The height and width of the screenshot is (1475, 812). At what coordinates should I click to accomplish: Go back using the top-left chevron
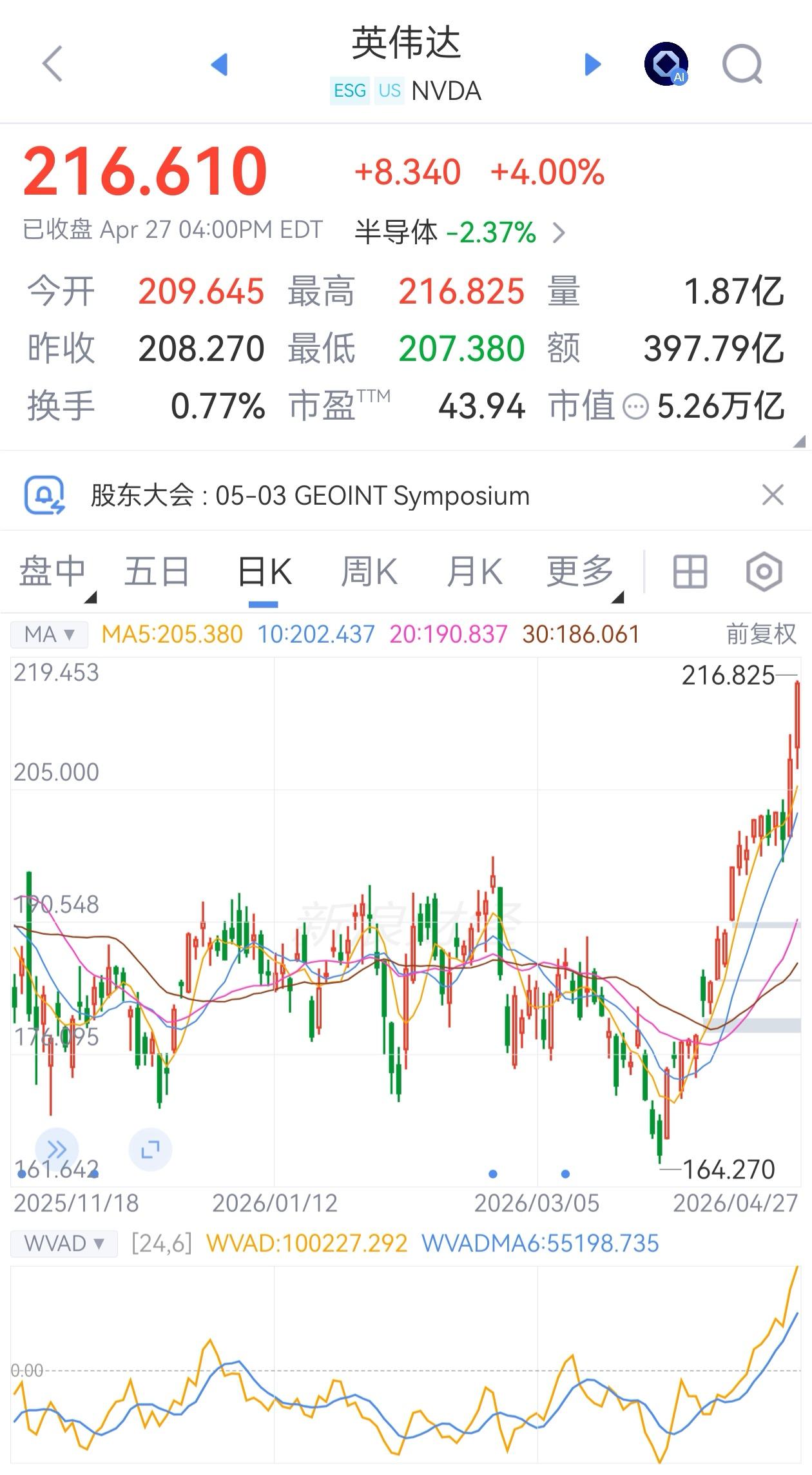click(x=53, y=64)
